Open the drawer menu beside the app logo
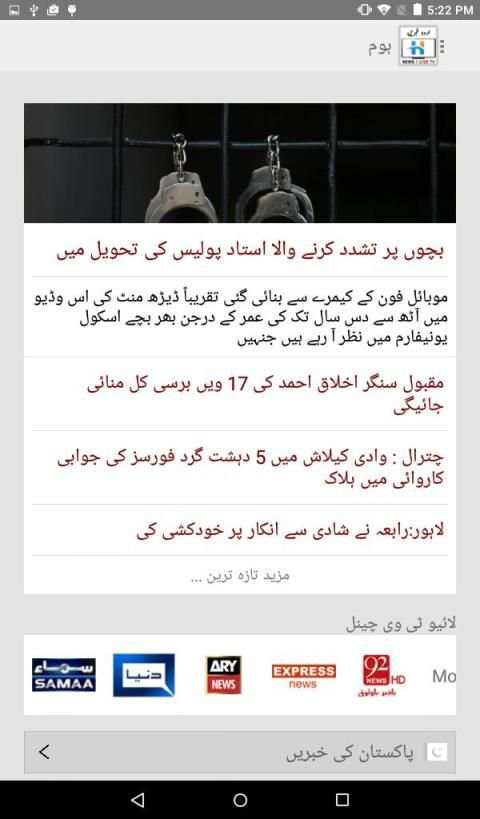Viewport: 480px width, 819px height. click(x=442, y=47)
